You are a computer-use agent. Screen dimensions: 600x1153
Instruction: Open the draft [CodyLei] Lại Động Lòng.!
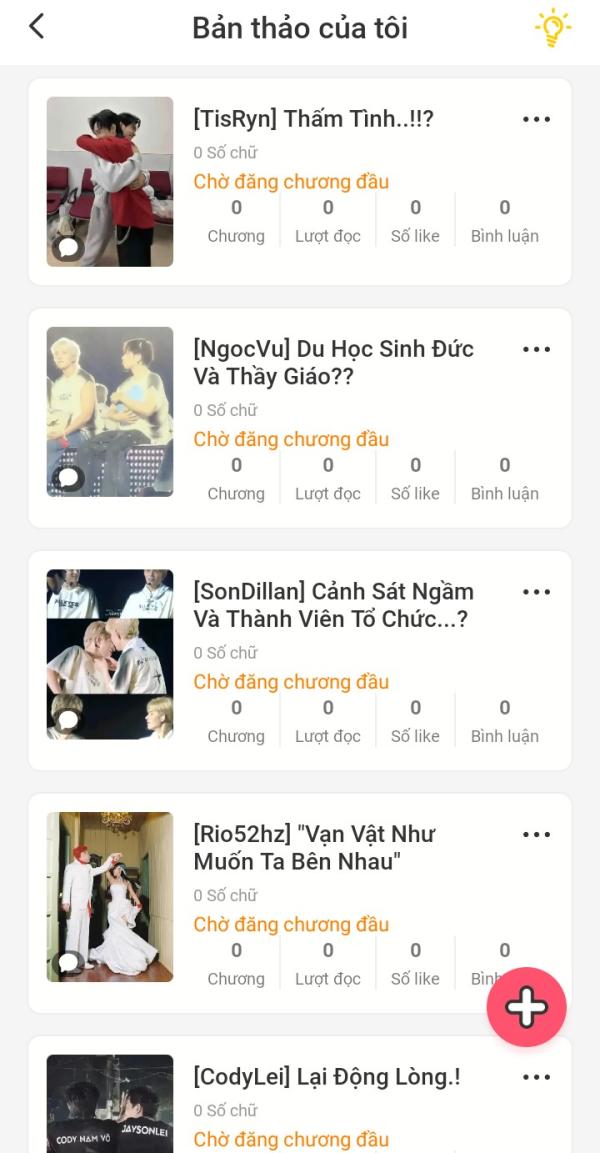pos(326,1077)
